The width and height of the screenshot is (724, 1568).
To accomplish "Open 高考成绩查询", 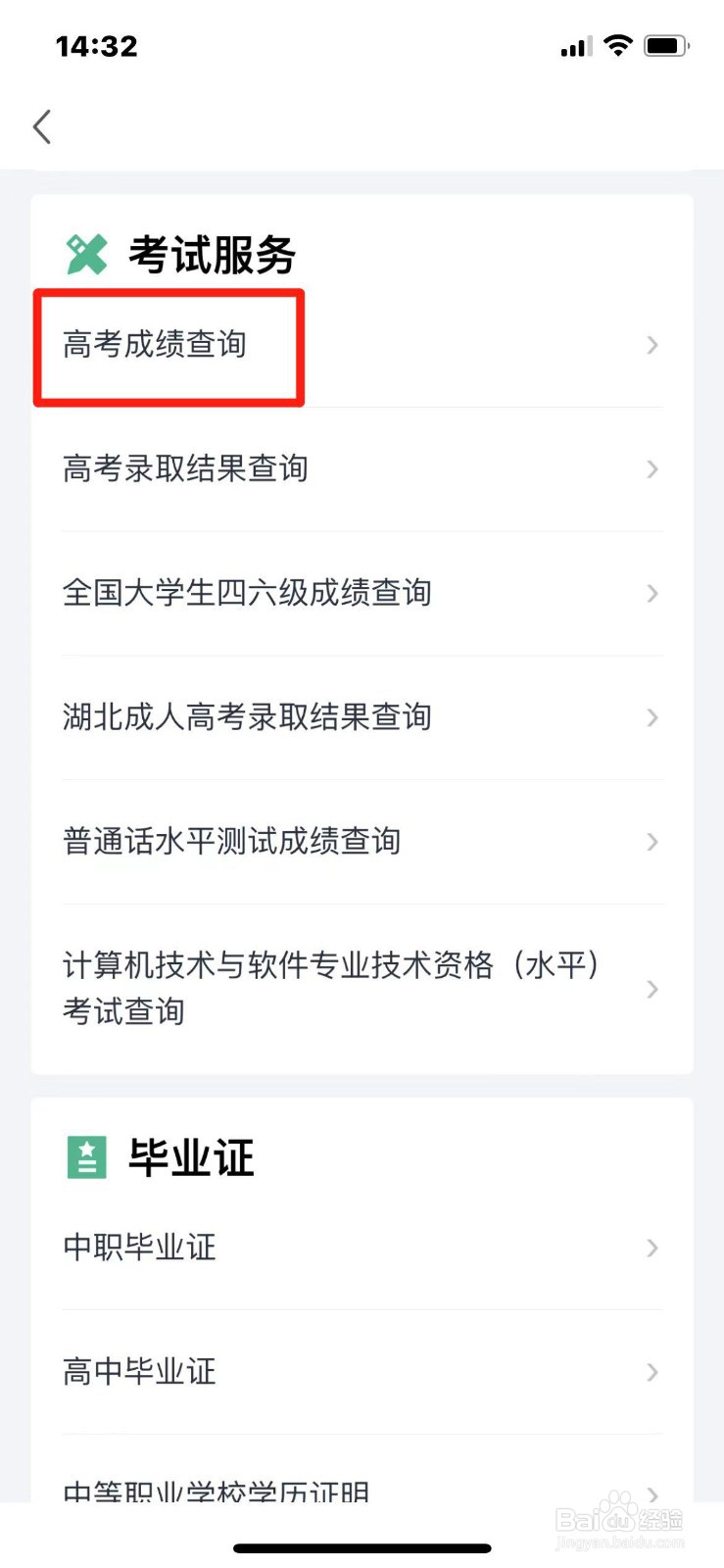I will click(x=362, y=345).
